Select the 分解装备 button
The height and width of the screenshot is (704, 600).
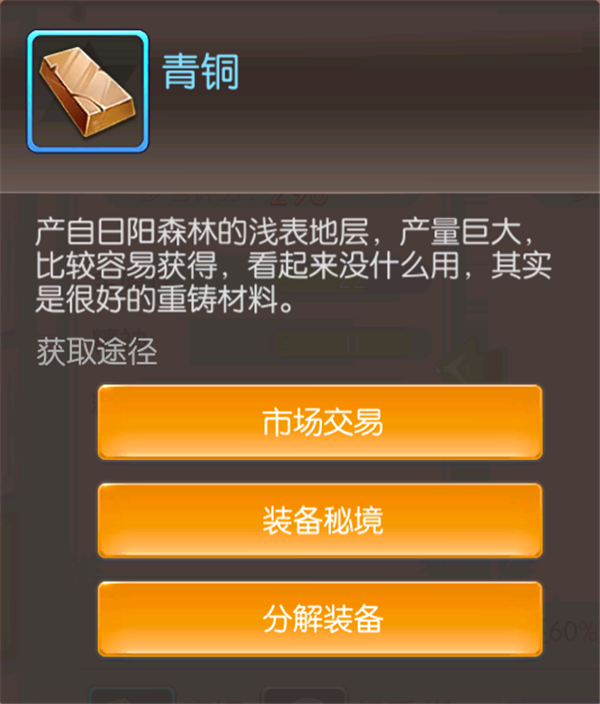[320, 618]
